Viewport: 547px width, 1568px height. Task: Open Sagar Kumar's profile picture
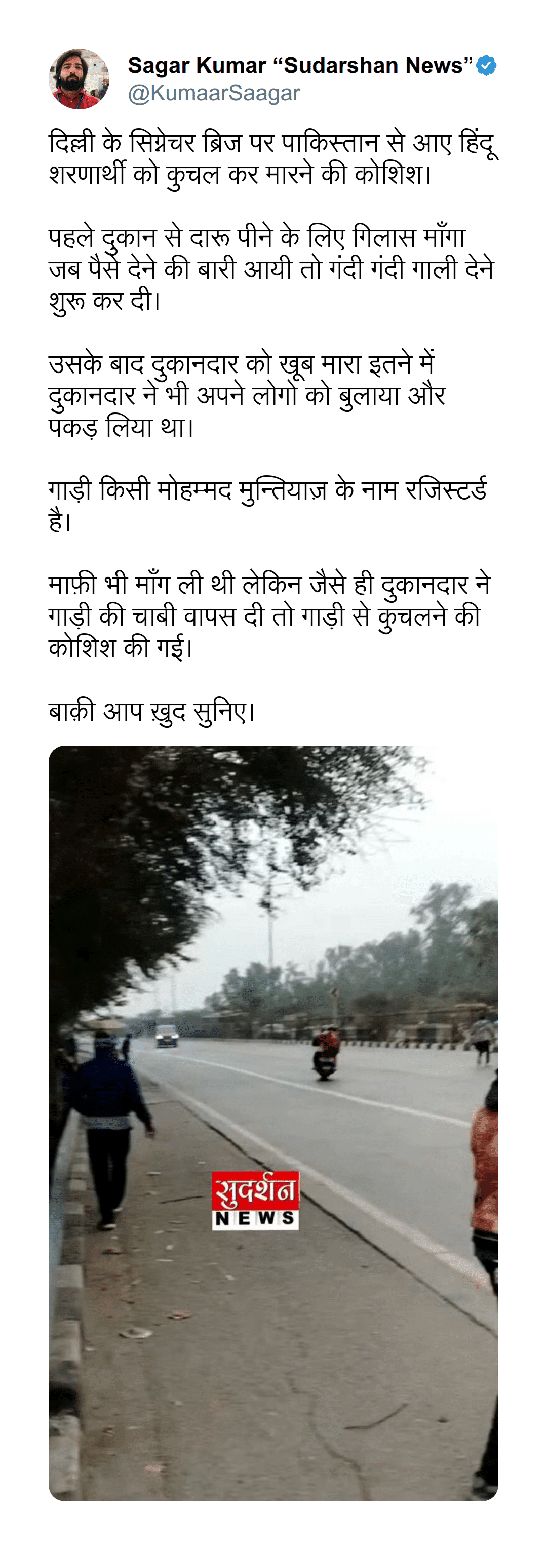coord(79,79)
